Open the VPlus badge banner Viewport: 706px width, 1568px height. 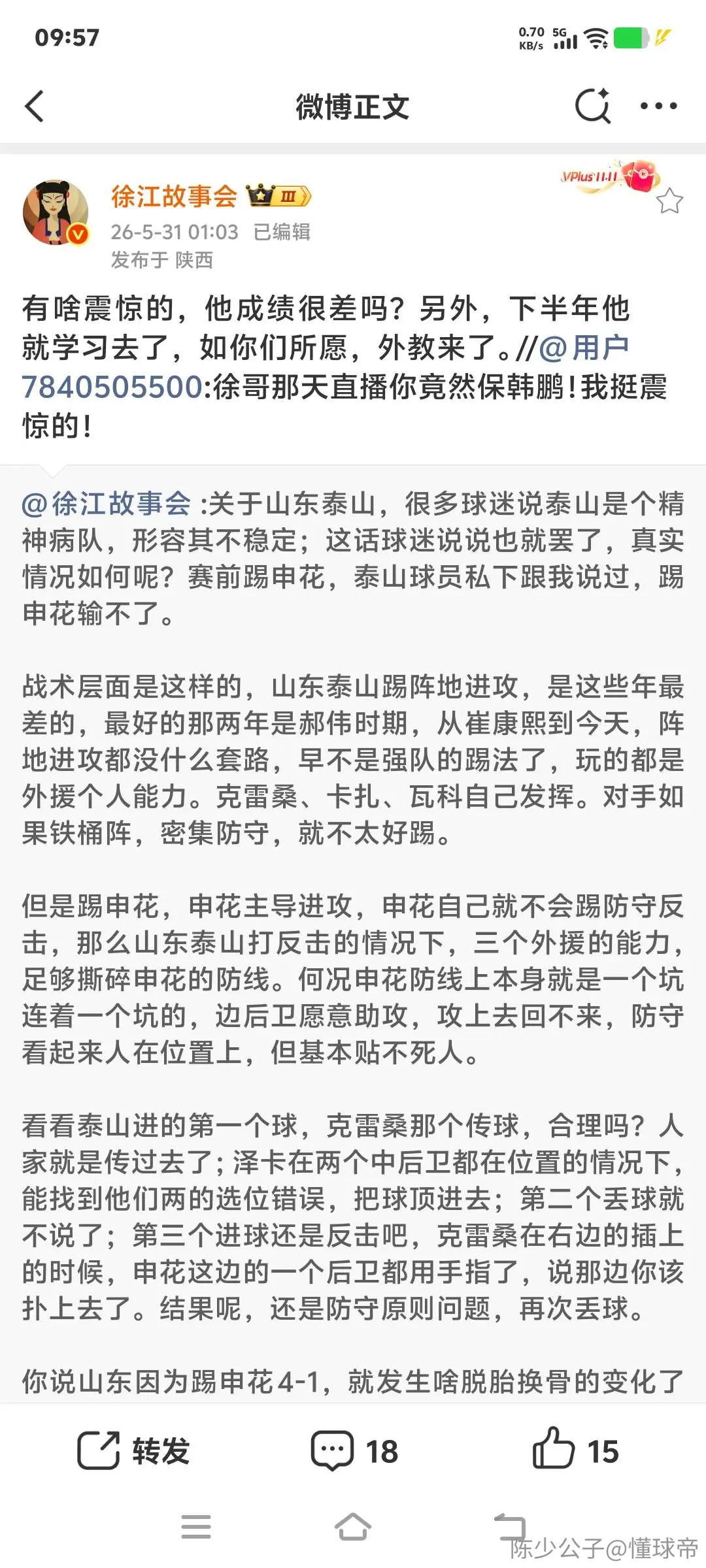tap(609, 176)
